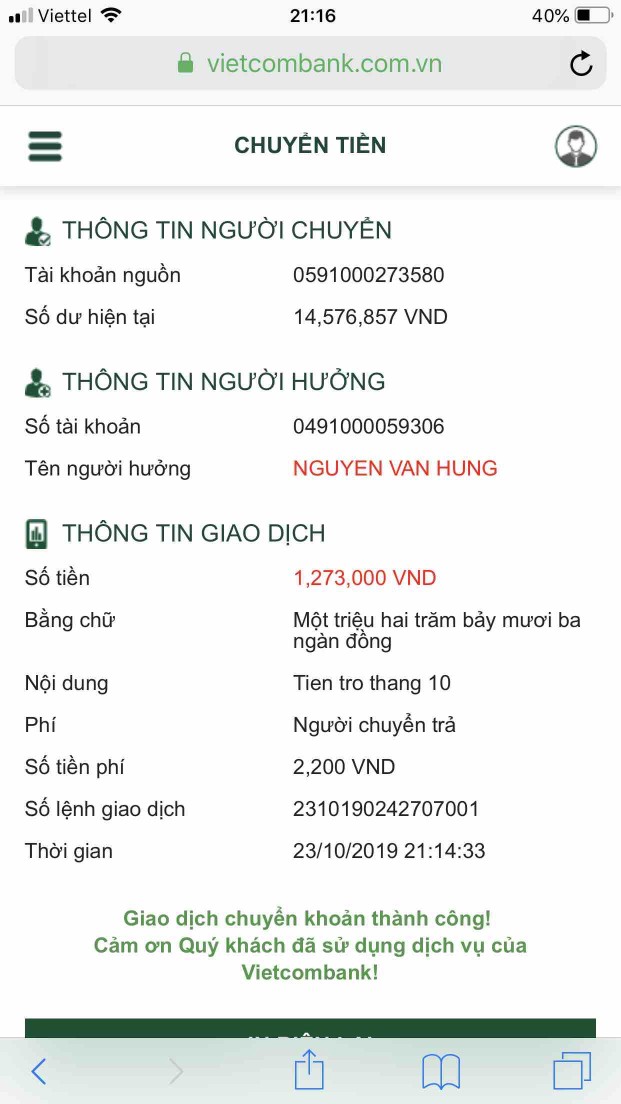Go back to the previous page

pyautogui.click(x=39, y=1072)
